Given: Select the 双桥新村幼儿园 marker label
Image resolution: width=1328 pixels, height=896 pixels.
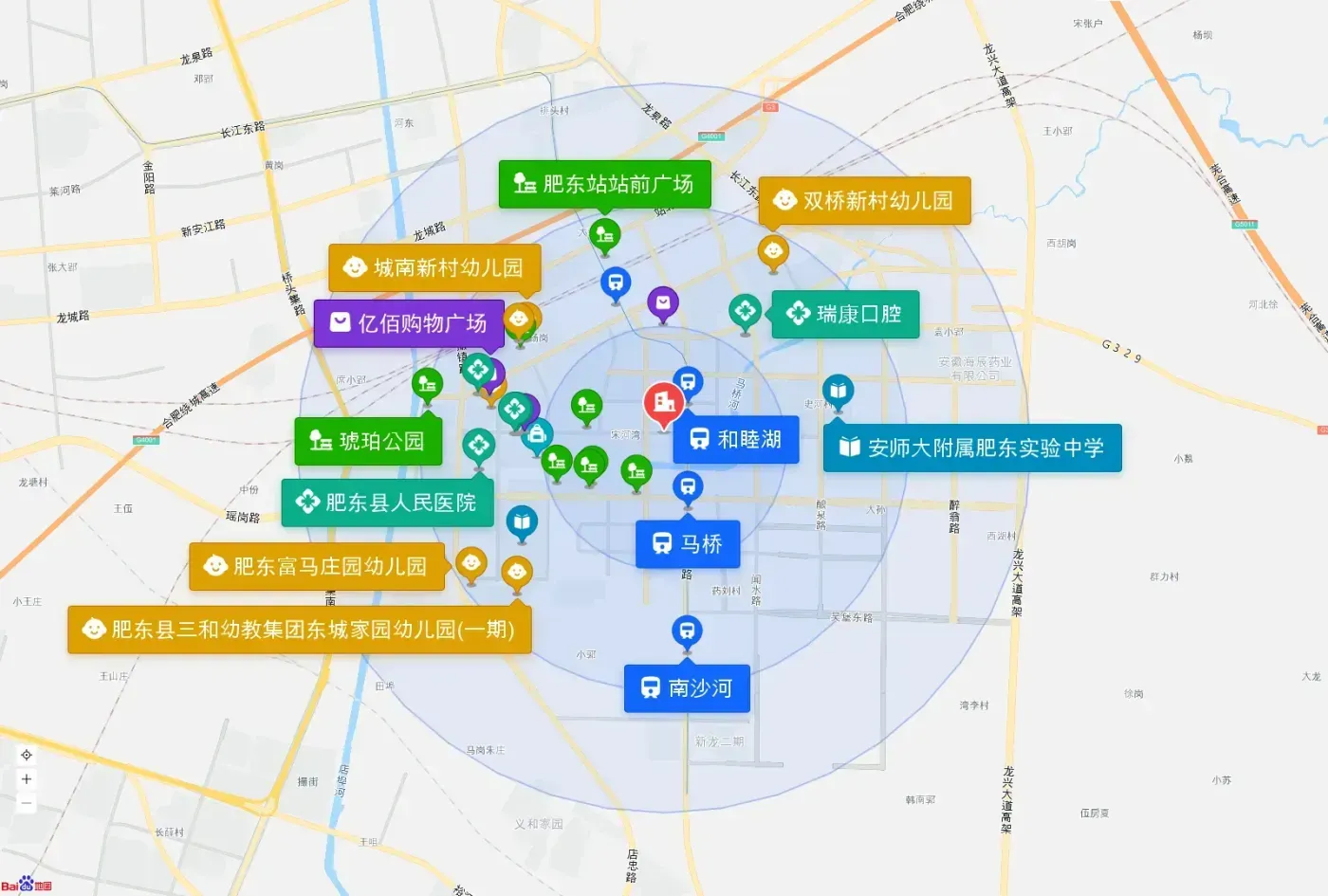Looking at the screenshot, I should click(864, 200).
